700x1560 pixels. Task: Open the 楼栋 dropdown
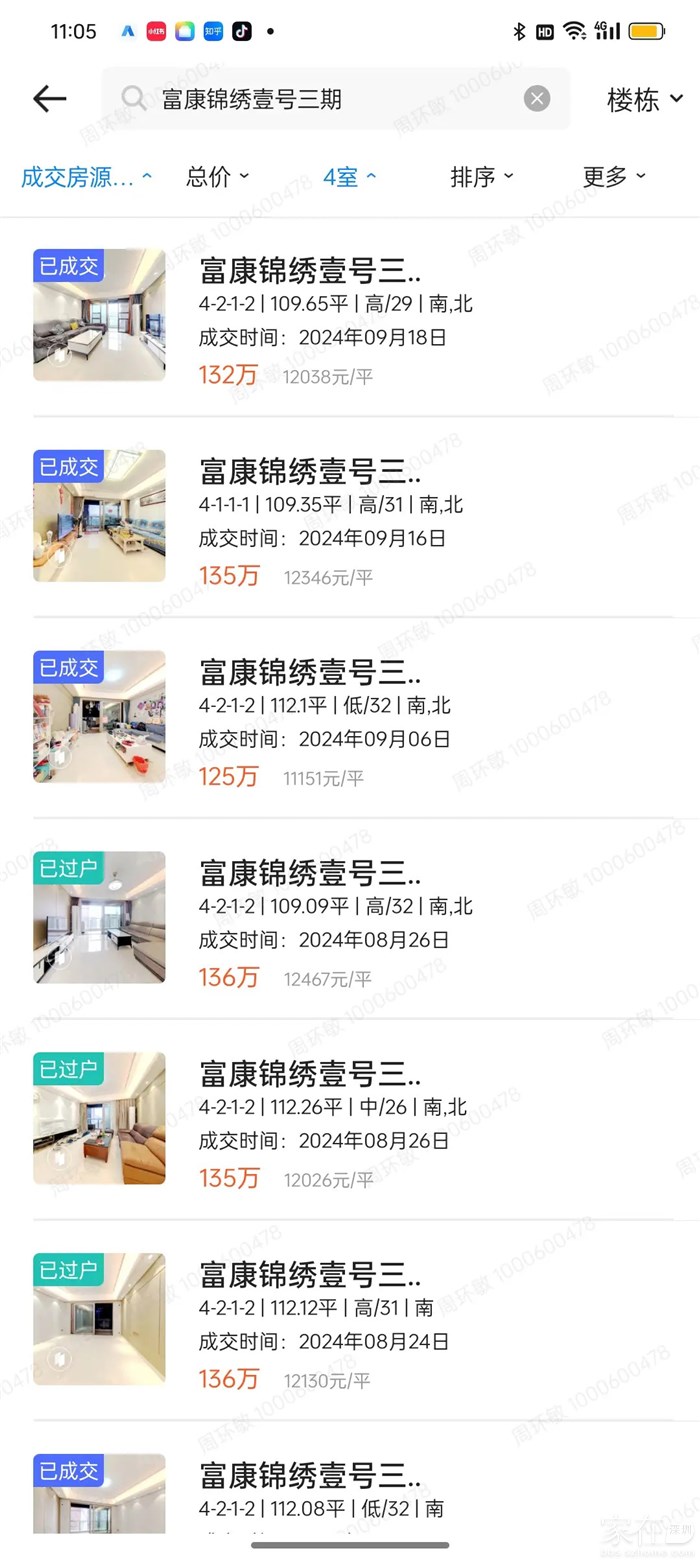(645, 99)
